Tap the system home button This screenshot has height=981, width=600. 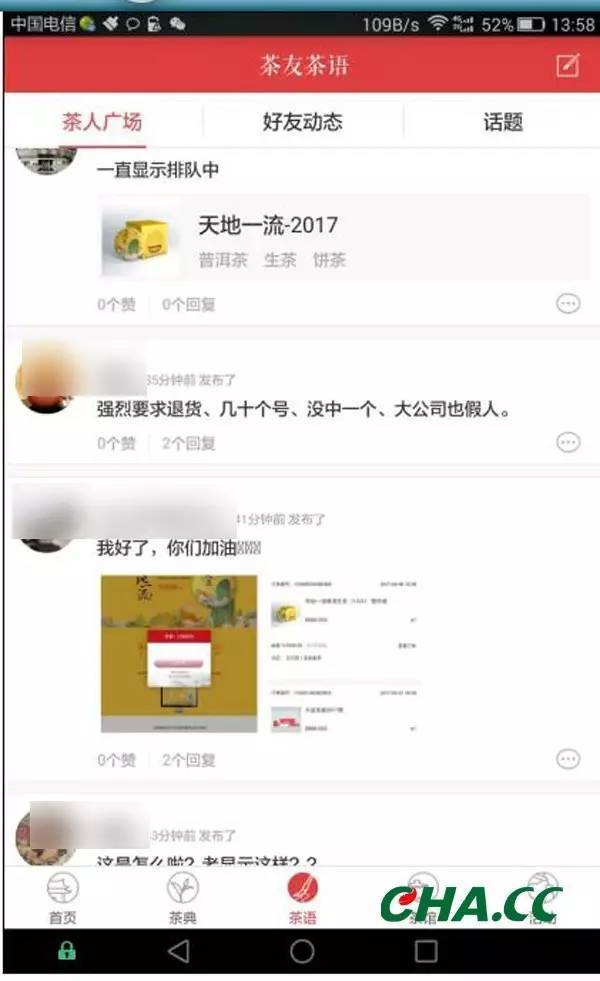click(302, 951)
